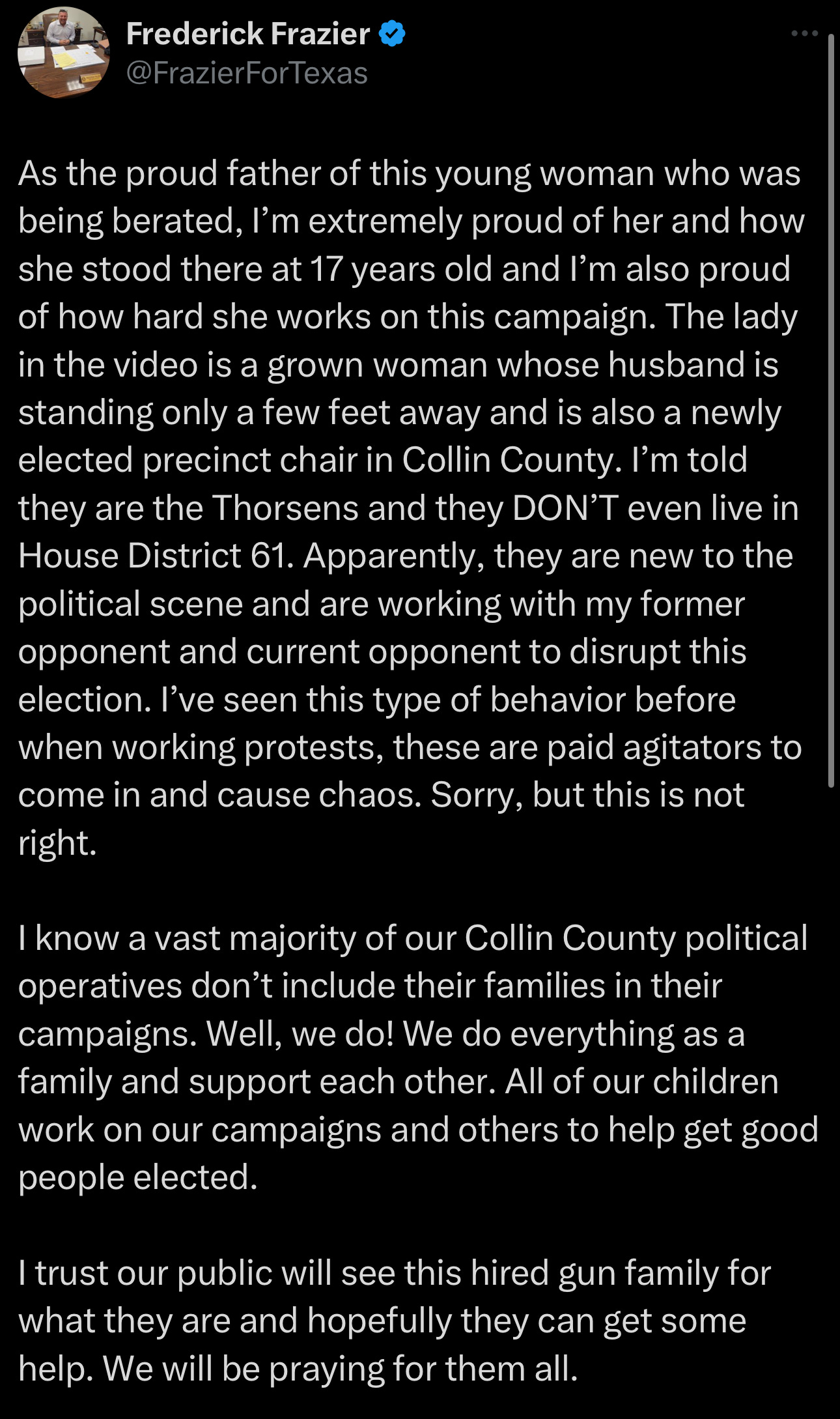Open the @FrazierForTexas handle
This screenshot has width=840, height=1419.
247,73
